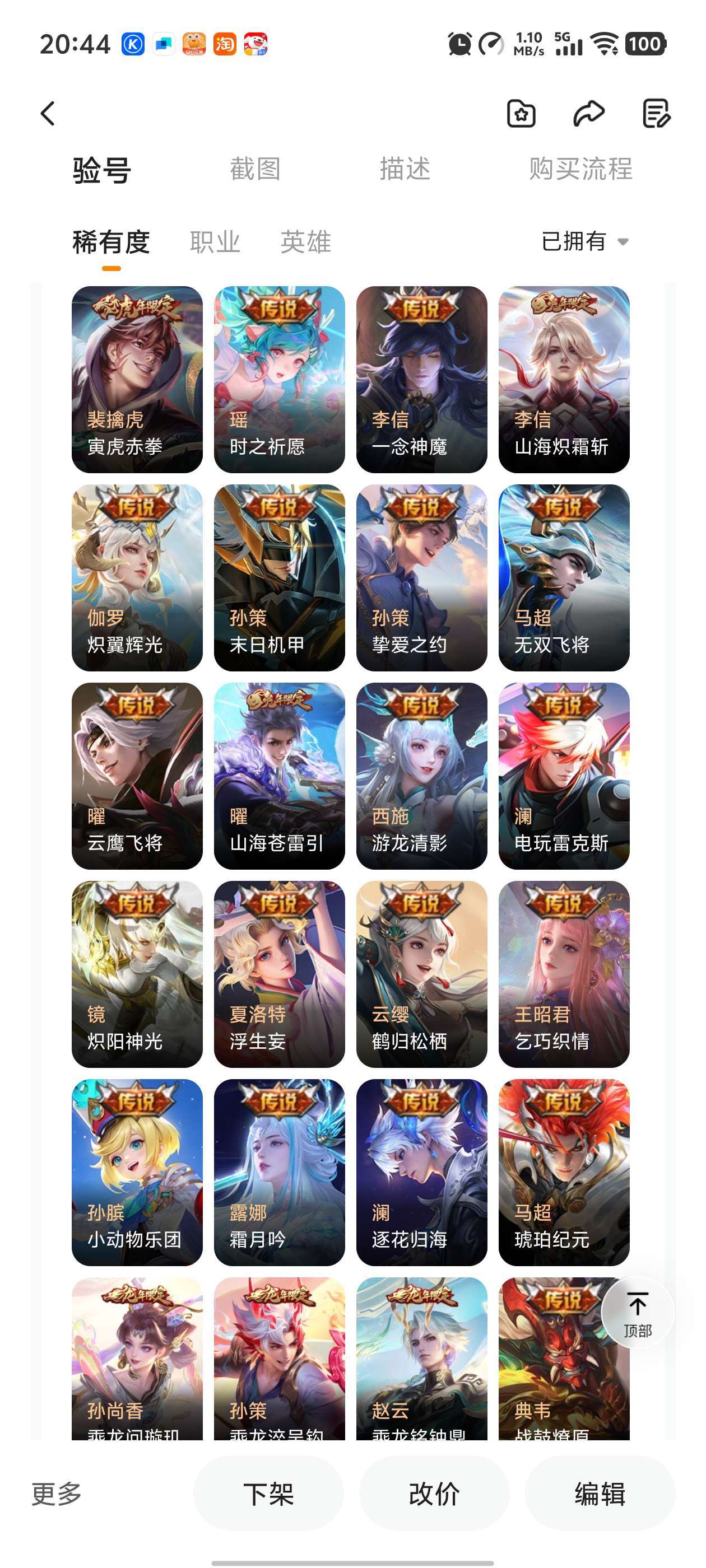The width and height of the screenshot is (706, 1568).
Task: Switch to the 描述 tab
Action: [x=405, y=169]
